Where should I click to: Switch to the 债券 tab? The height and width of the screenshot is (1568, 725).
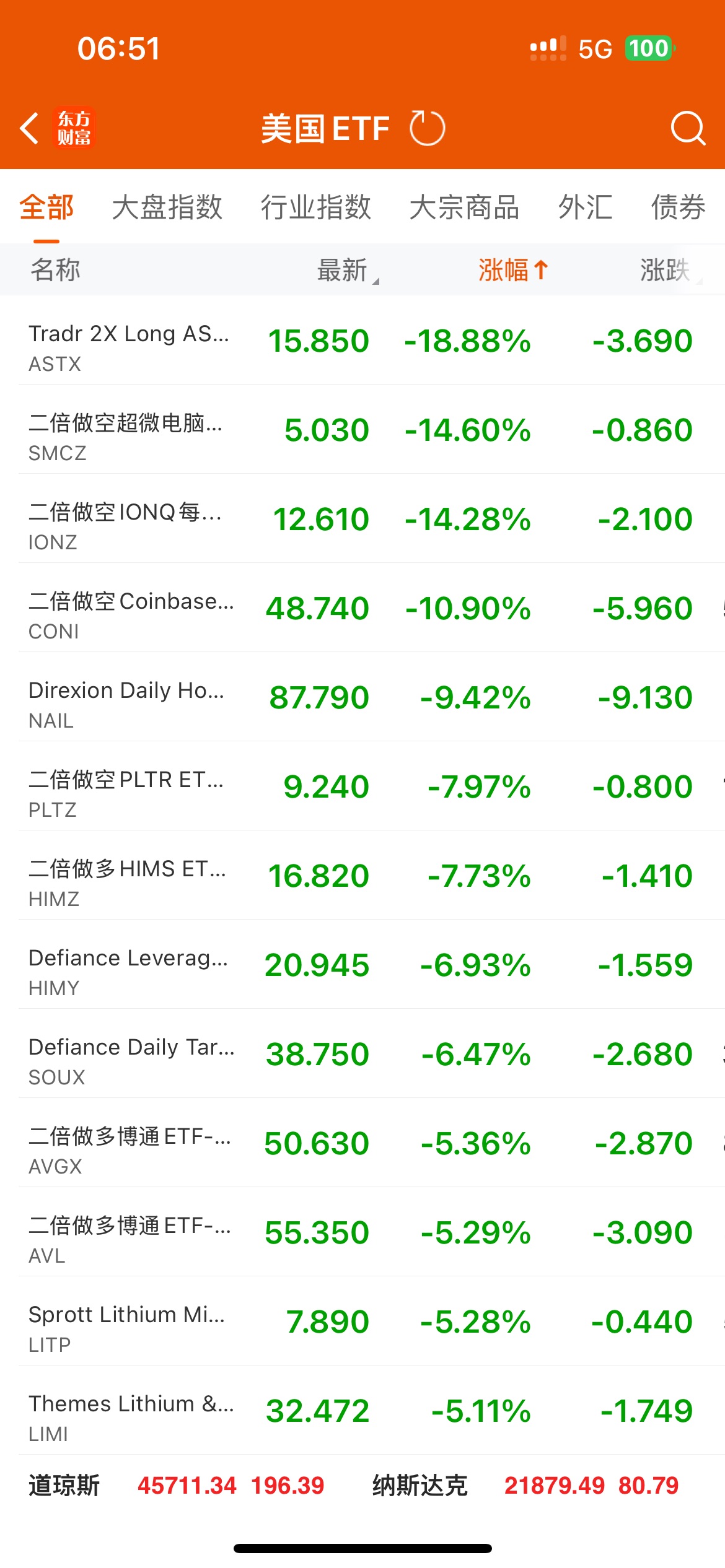(679, 207)
